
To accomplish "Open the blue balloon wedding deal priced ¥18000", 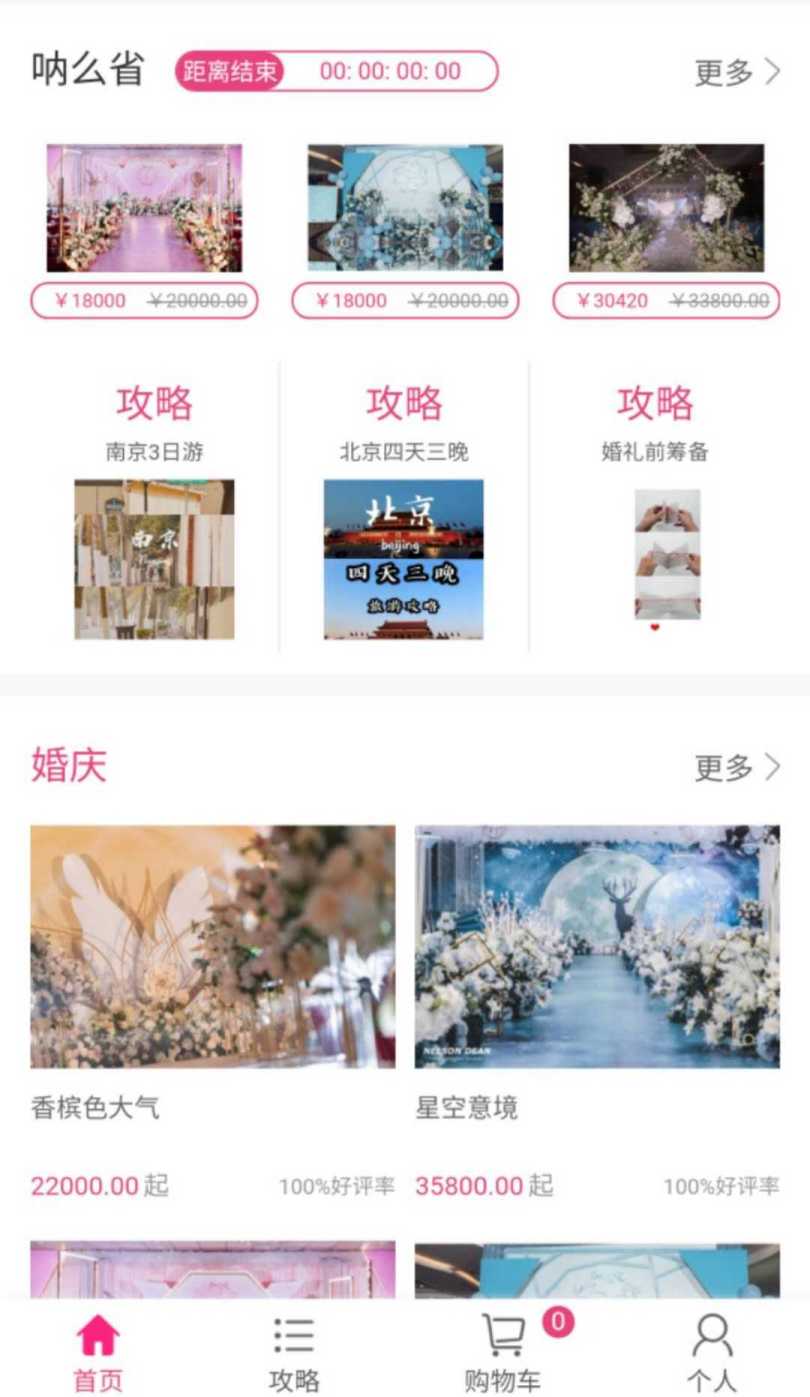I will tap(405, 208).
